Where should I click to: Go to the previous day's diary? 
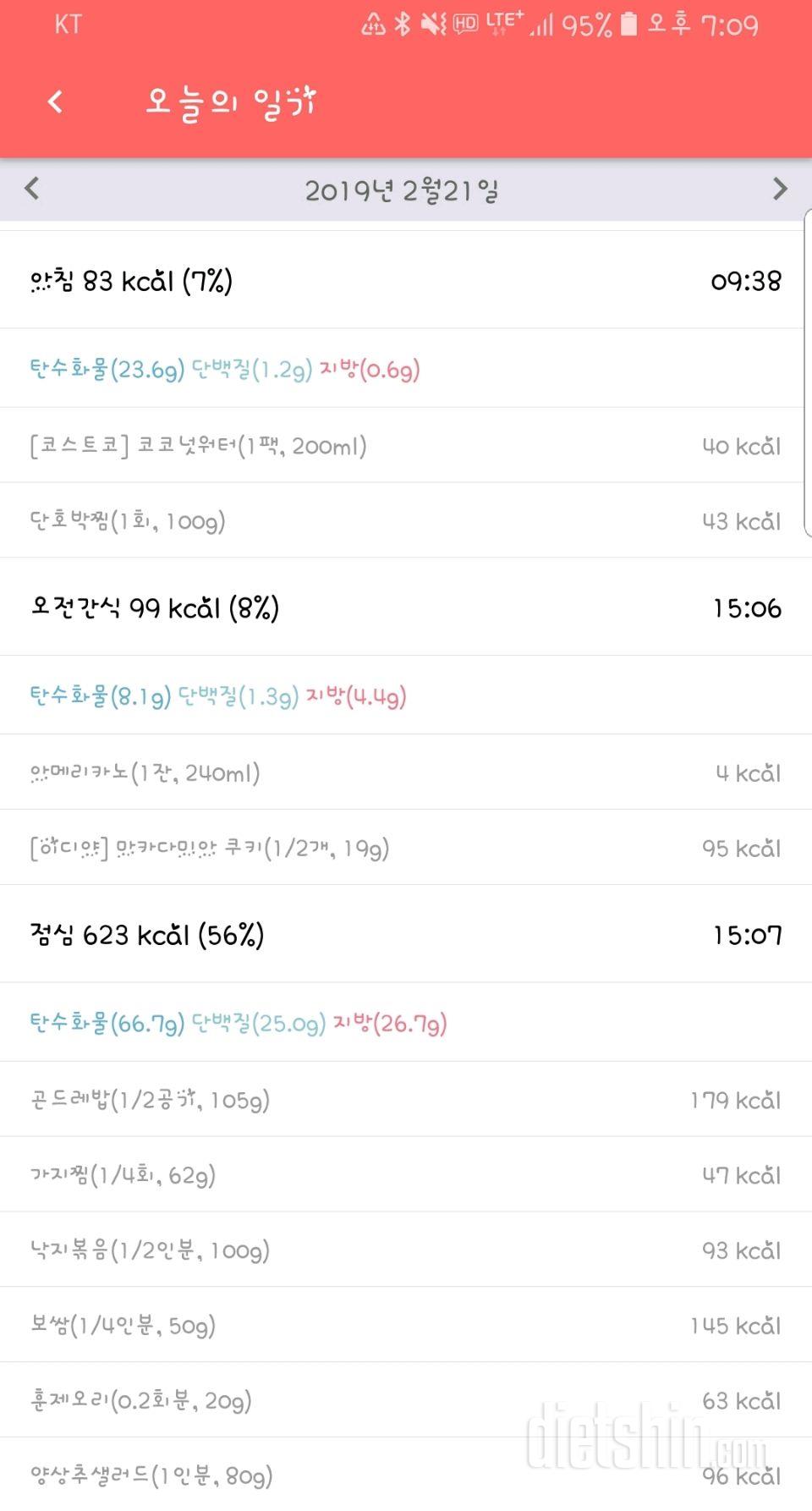click(32, 188)
